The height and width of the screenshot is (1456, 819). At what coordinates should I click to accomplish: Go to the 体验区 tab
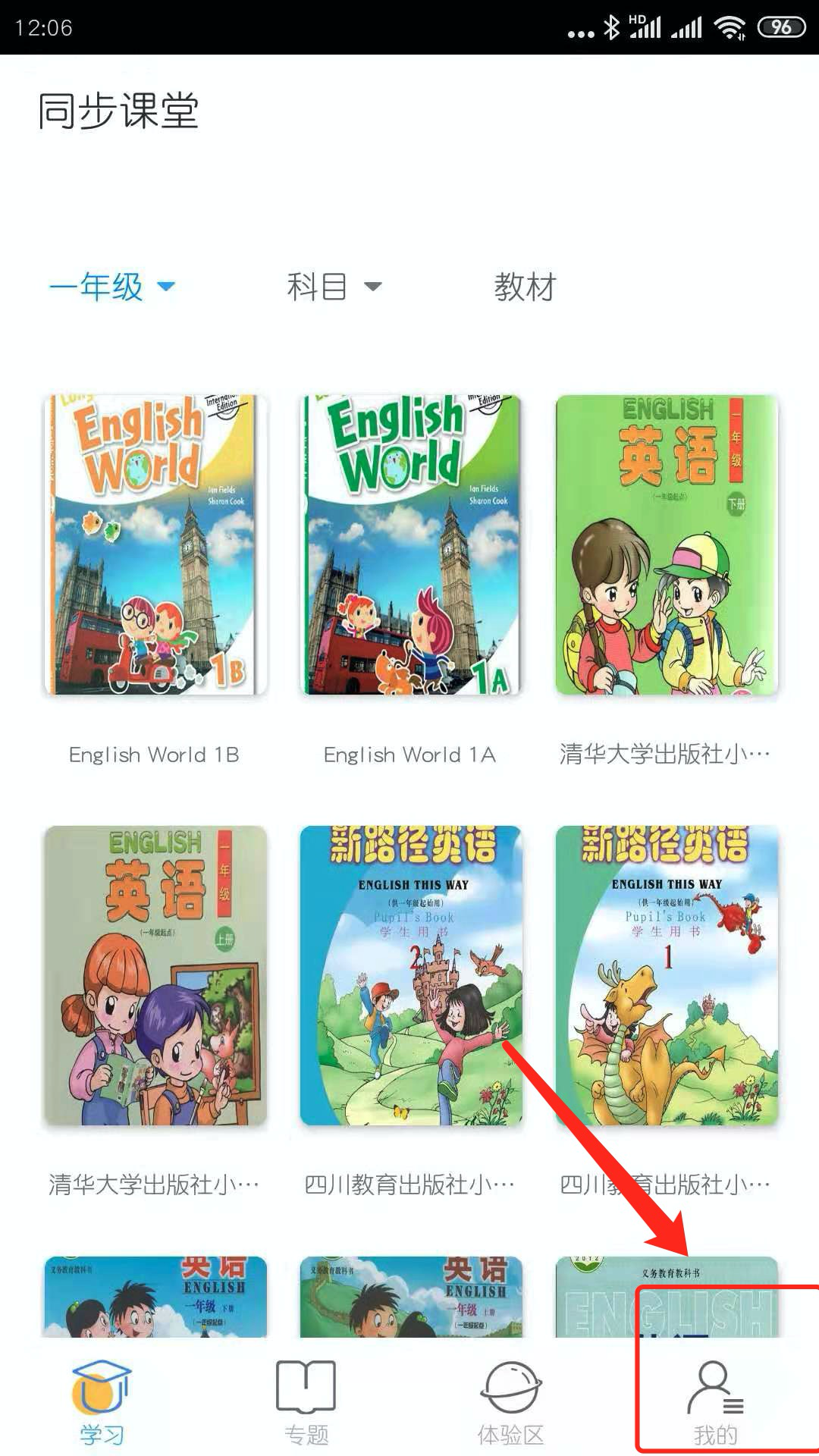pyautogui.click(x=510, y=1401)
